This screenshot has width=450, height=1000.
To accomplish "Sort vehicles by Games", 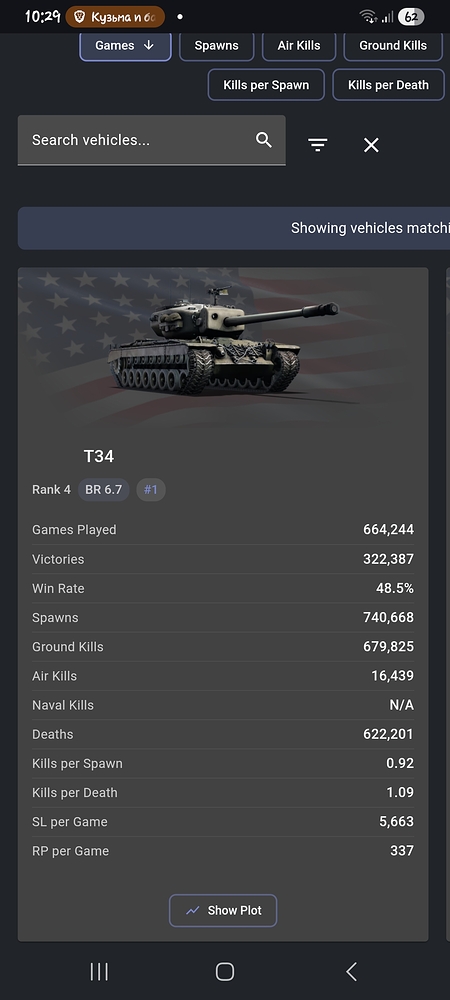I will (125, 46).
